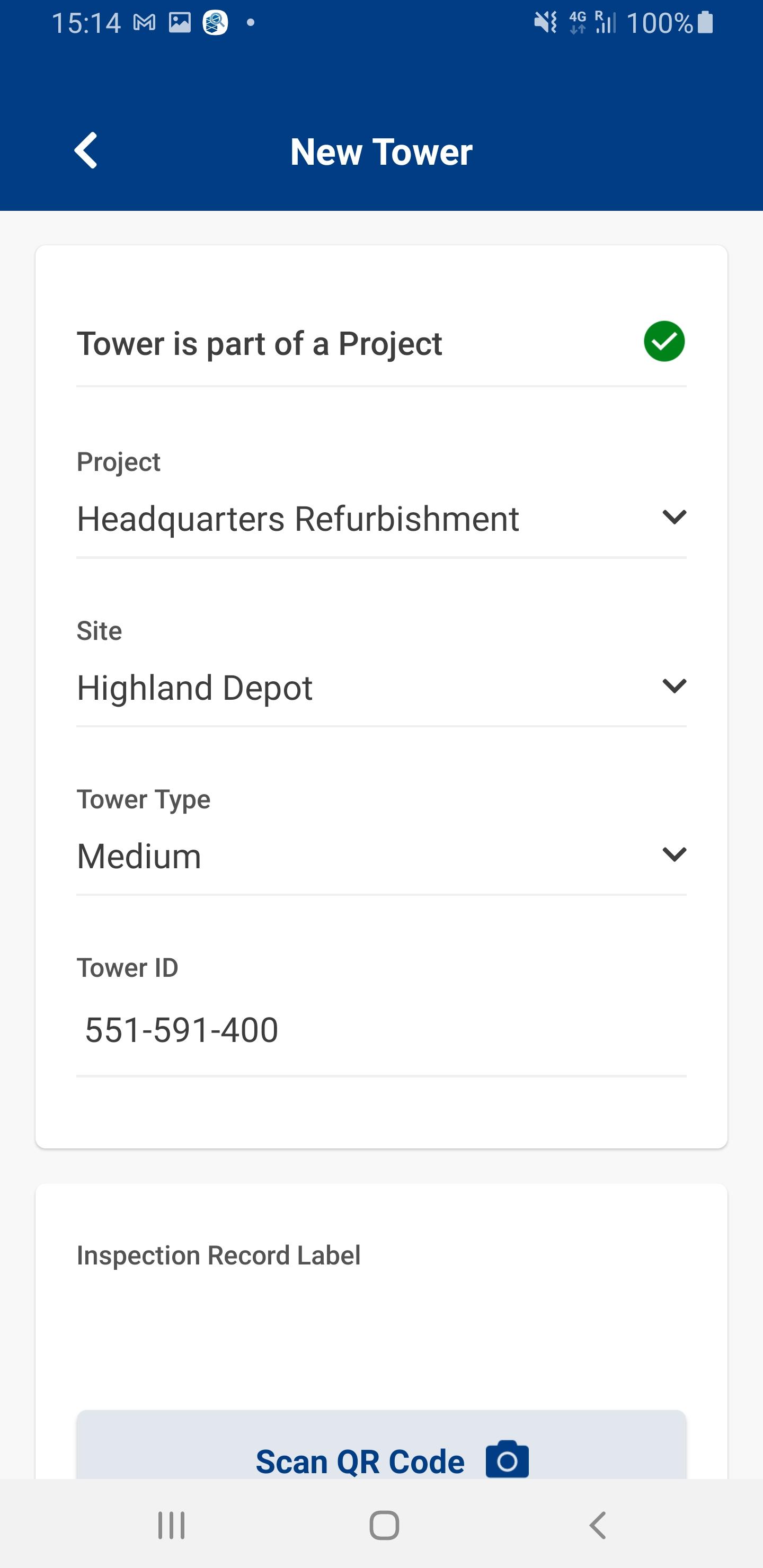Change the Tower Type from Medium

click(381, 856)
